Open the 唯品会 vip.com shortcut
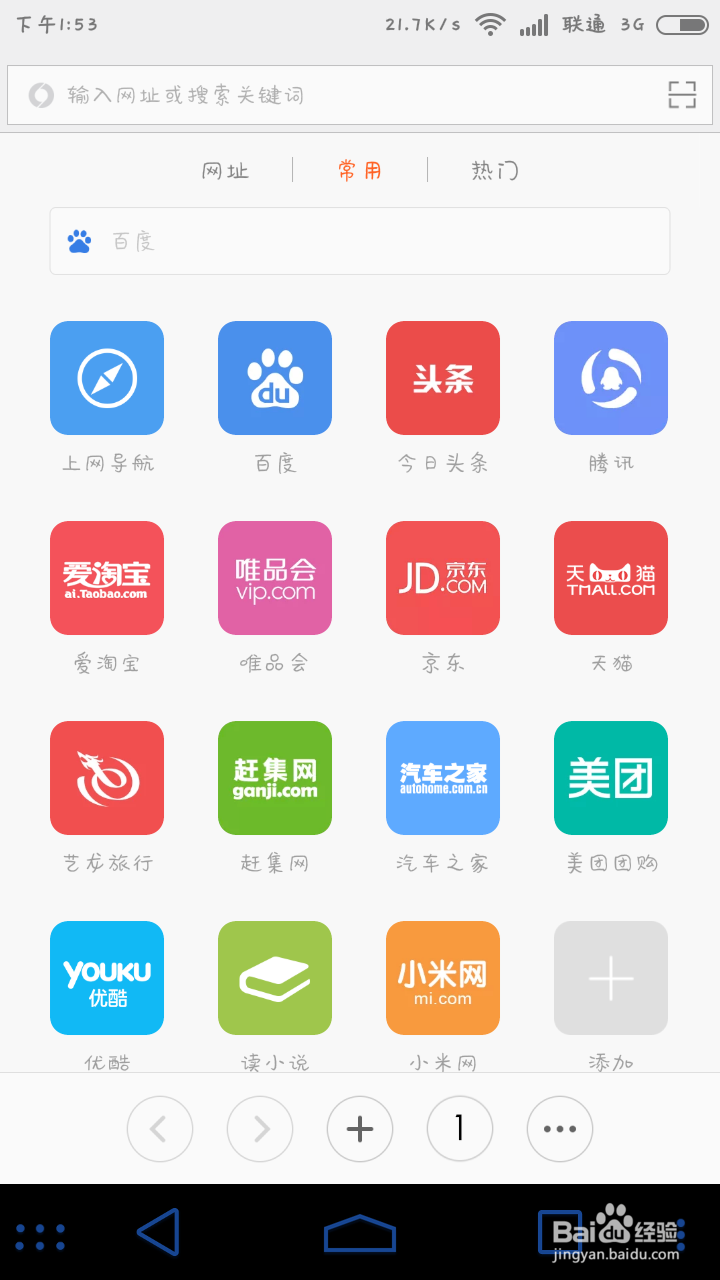The width and height of the screenshot is (720, 1280). (x=275, y=578)
